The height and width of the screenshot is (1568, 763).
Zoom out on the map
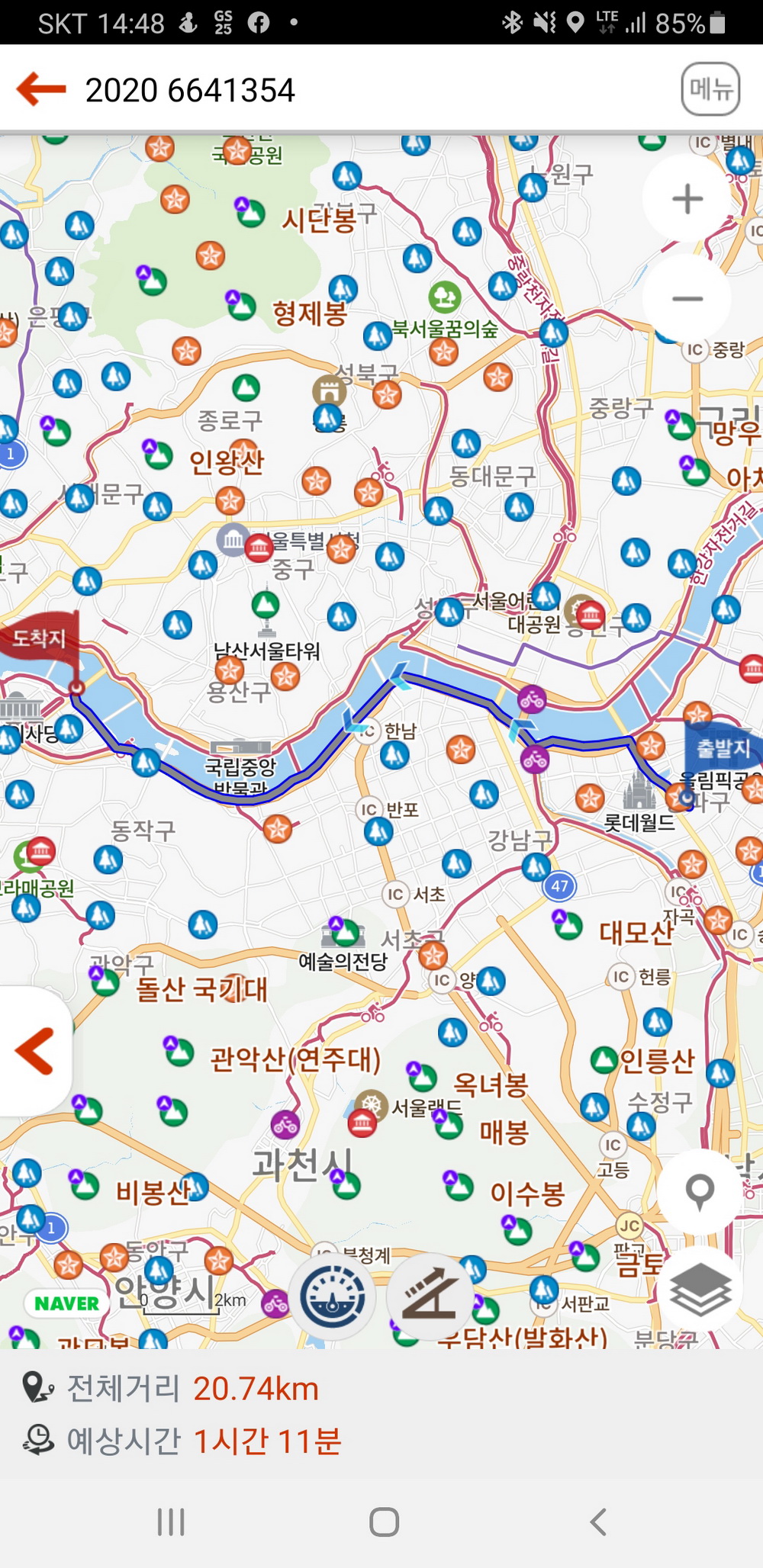point(687,298)
